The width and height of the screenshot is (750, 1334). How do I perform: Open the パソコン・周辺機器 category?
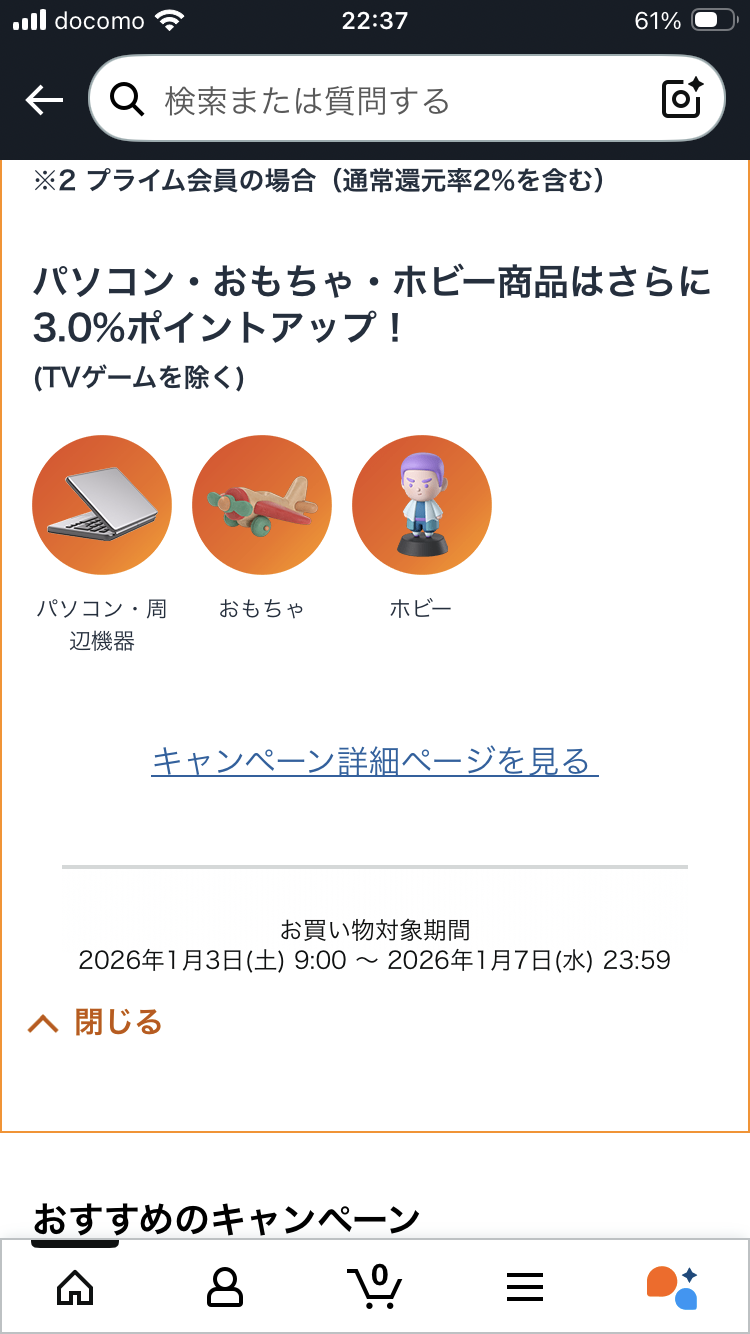[x=102, y=505]
